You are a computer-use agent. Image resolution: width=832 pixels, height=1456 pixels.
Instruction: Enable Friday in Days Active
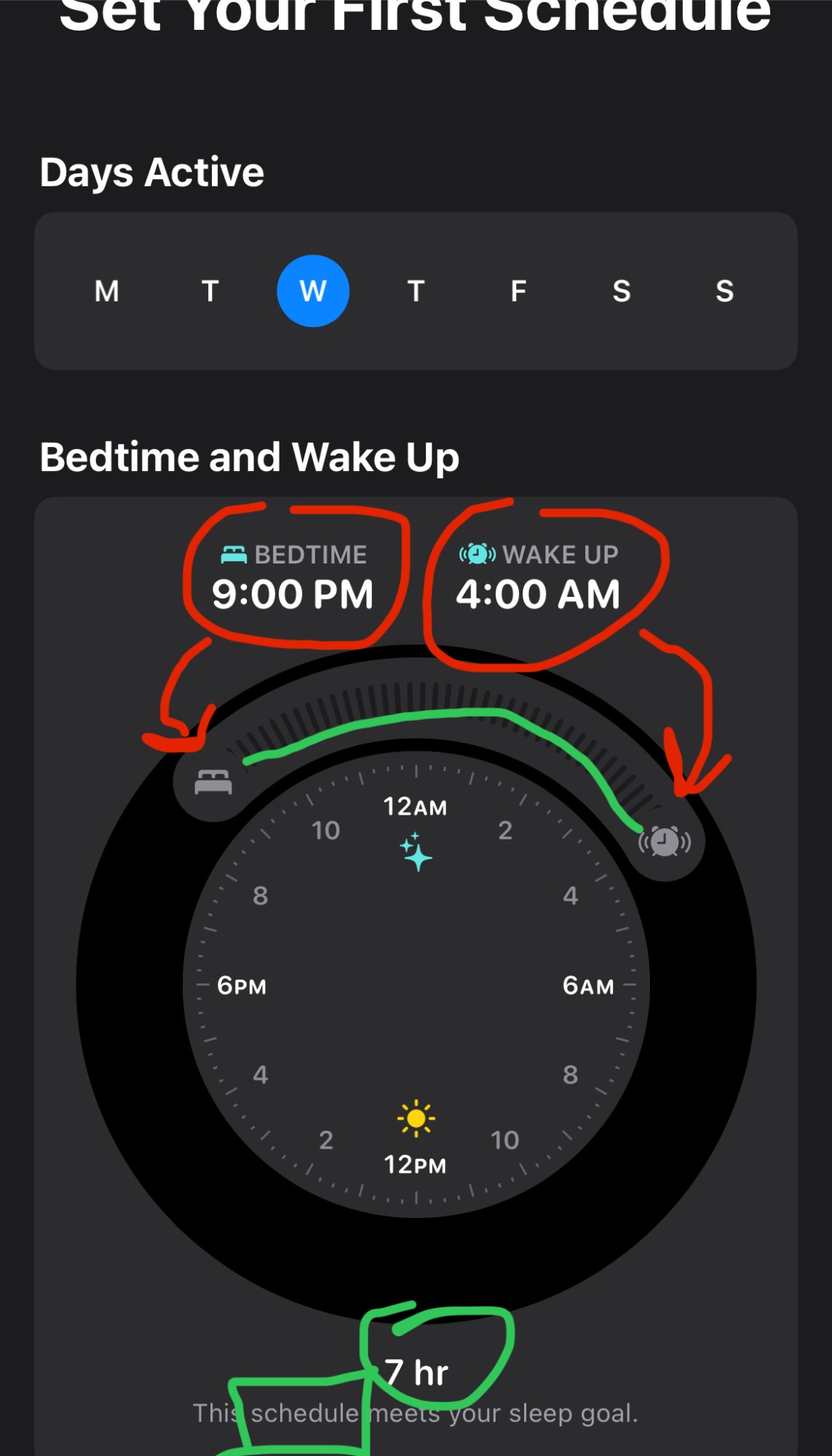pos(518,291)
